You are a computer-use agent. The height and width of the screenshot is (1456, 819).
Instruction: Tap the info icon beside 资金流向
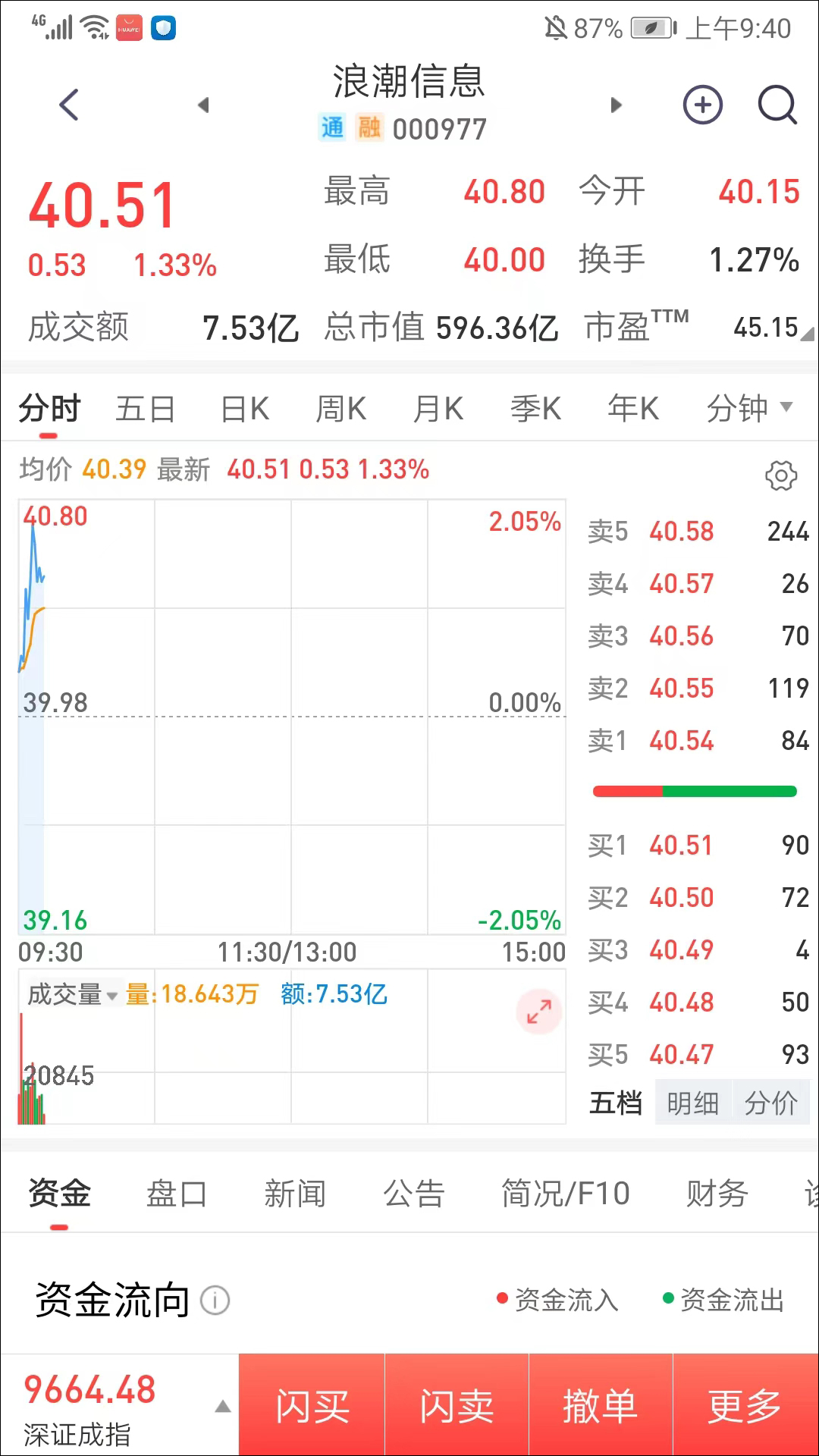(x=217, y=1299)
